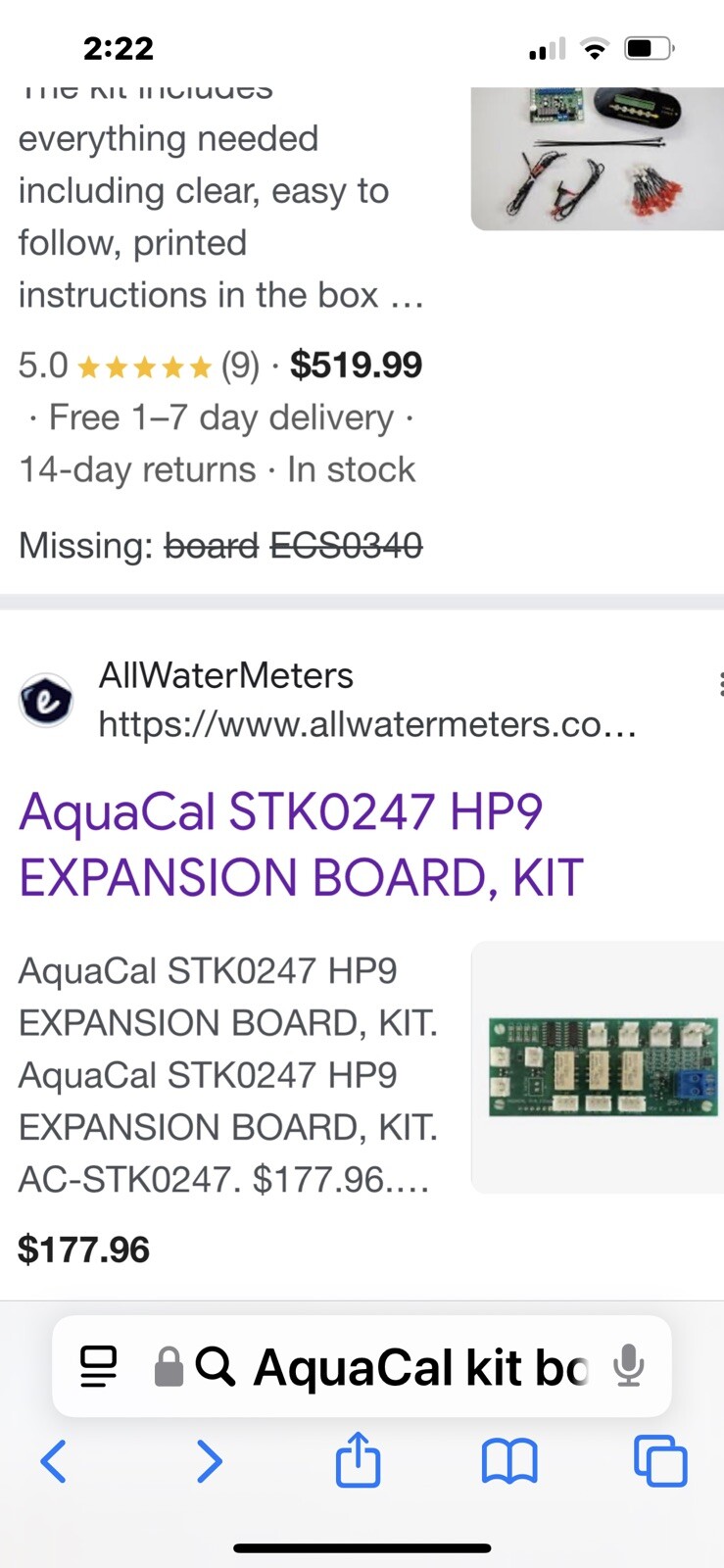This screenshot has width=724, height=1568.
Task: Open the Safari page settings icon
Action: tap(98, 1367)
